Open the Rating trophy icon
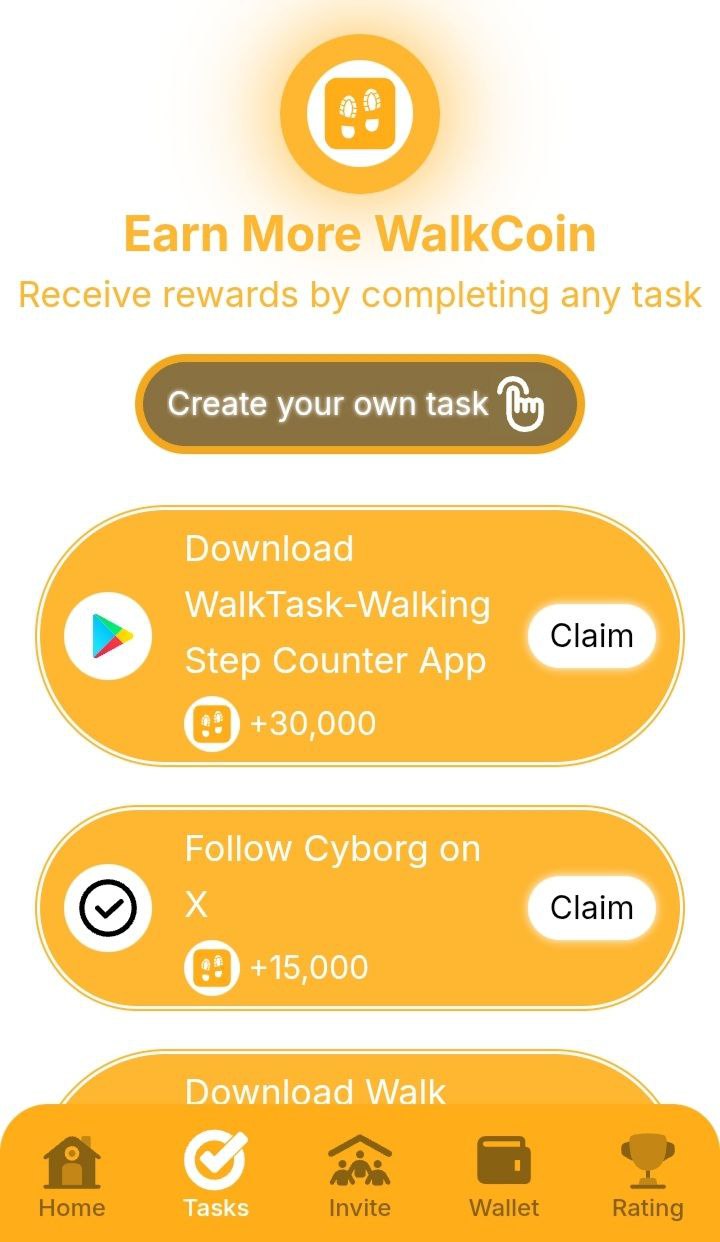 point(647,1160)
